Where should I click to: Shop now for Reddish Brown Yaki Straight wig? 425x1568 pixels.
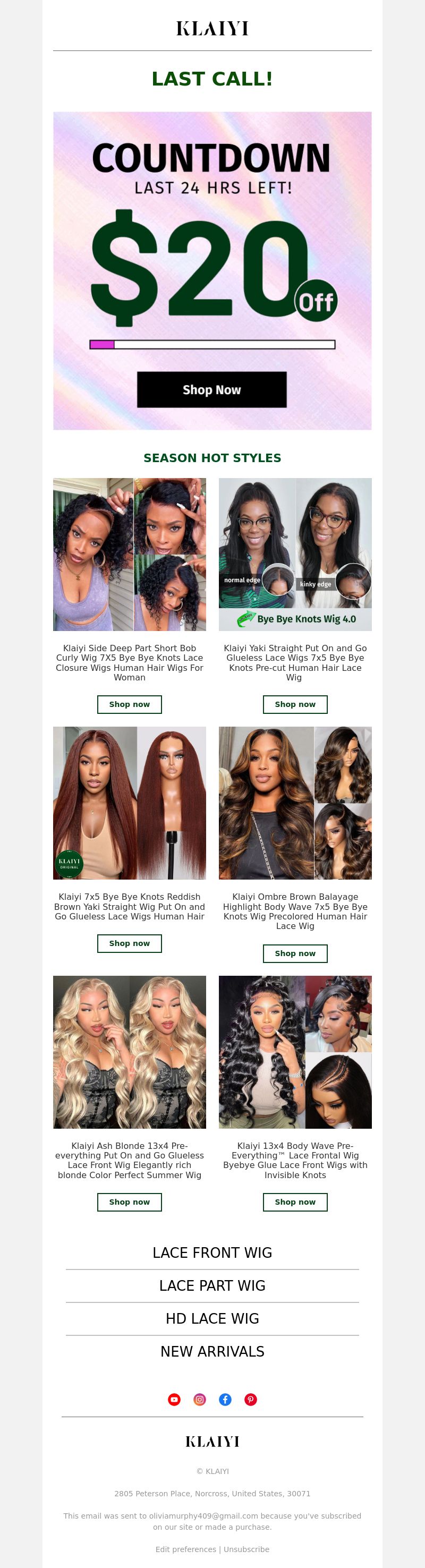point(129,943)
